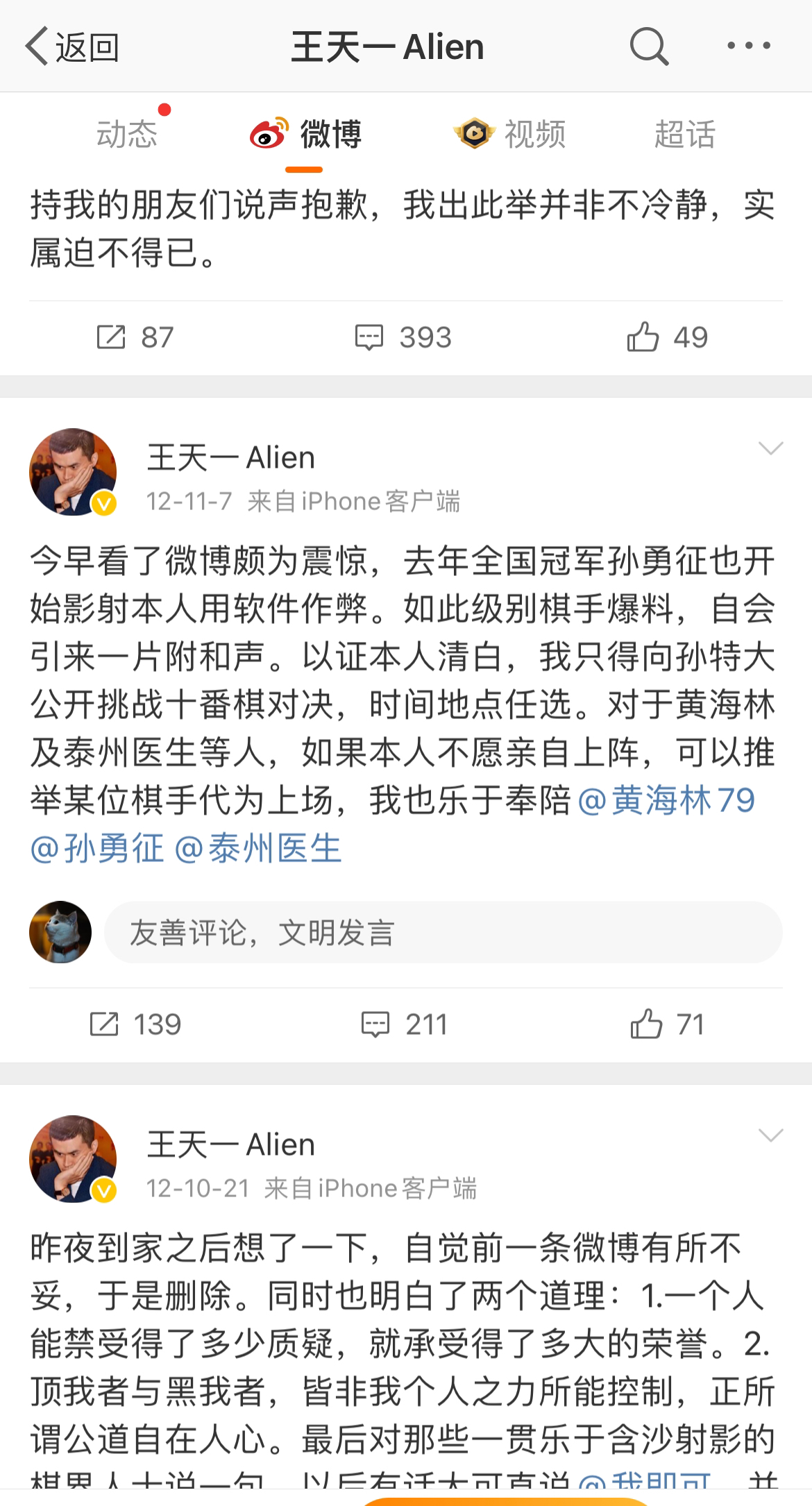Expand the options chevron on the 12-11-7 post
Image resolution: width=812 pixels, height=1506 pixels.
point(770,448)
